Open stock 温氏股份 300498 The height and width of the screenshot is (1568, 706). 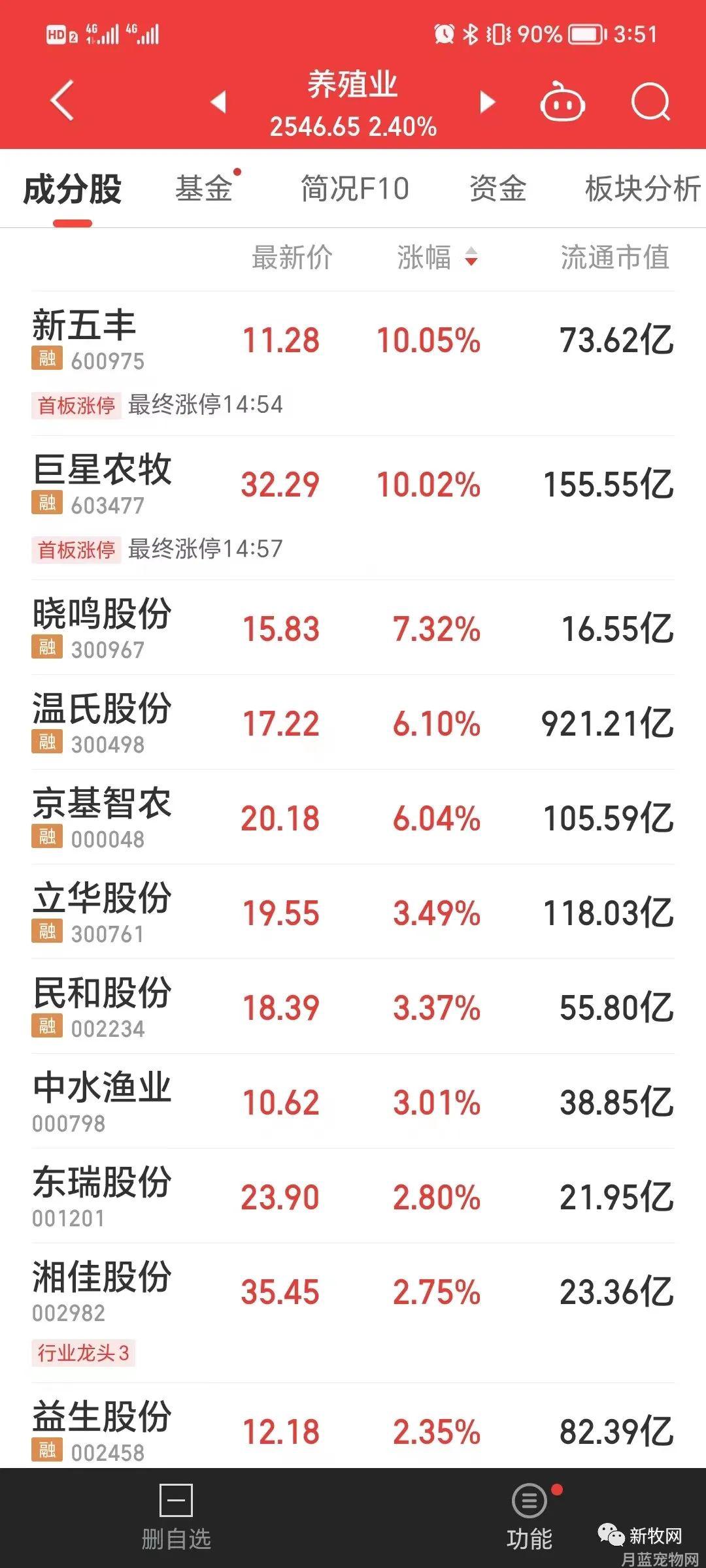tap(353, 723)
